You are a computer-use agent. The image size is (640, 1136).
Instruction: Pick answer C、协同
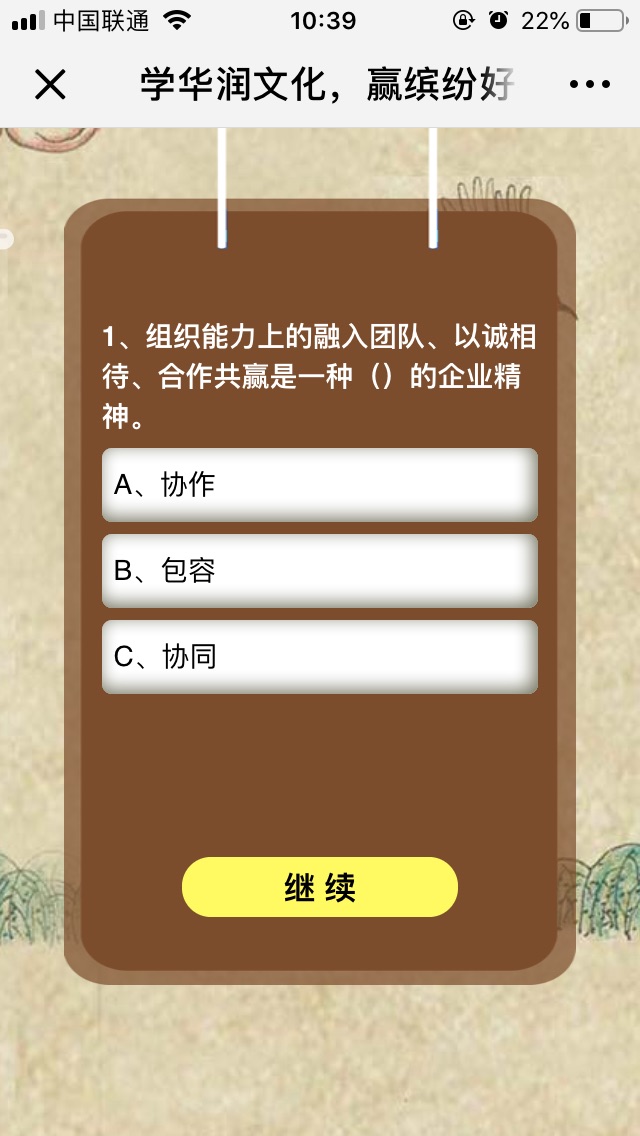click(x=319, y=657)
